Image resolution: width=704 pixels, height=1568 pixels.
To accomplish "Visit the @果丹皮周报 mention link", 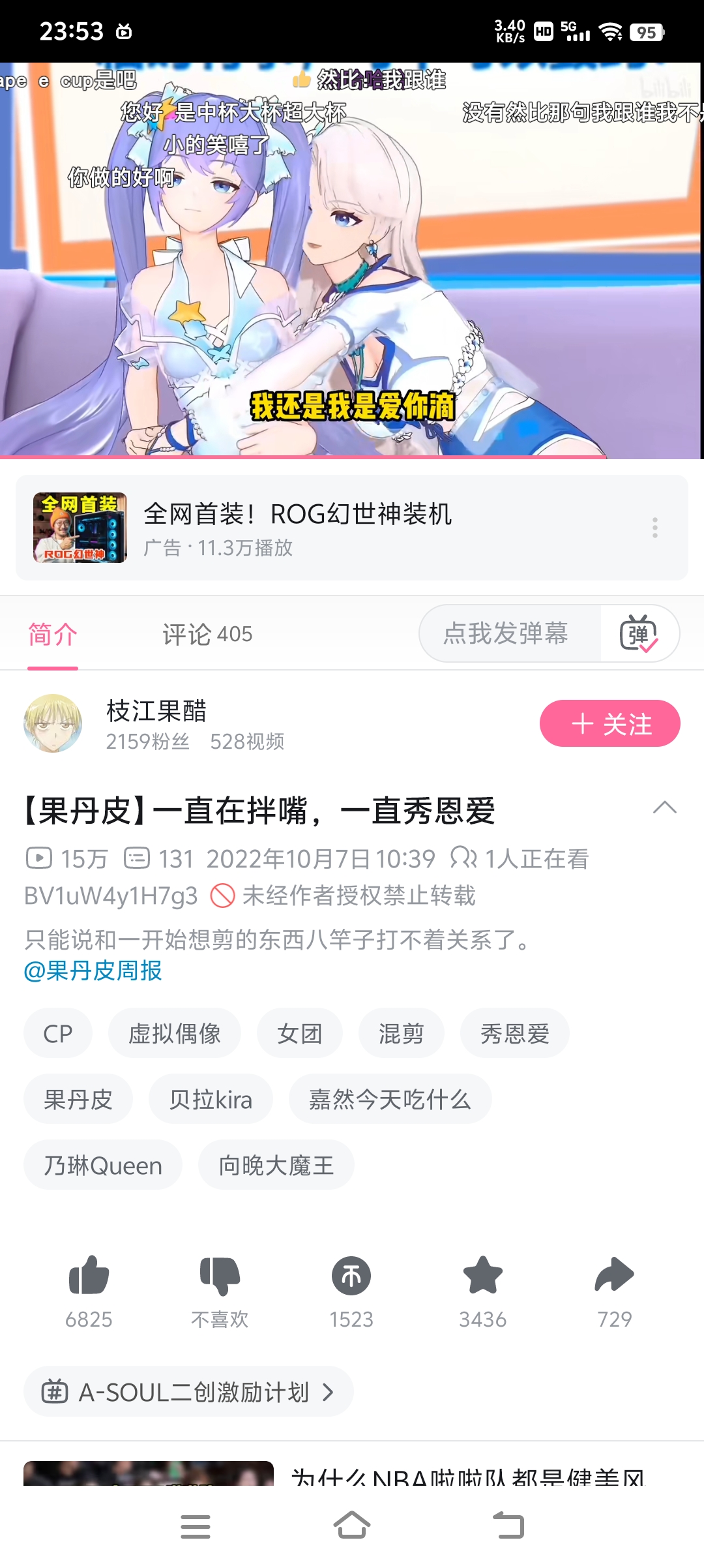I will click(93, 971).
